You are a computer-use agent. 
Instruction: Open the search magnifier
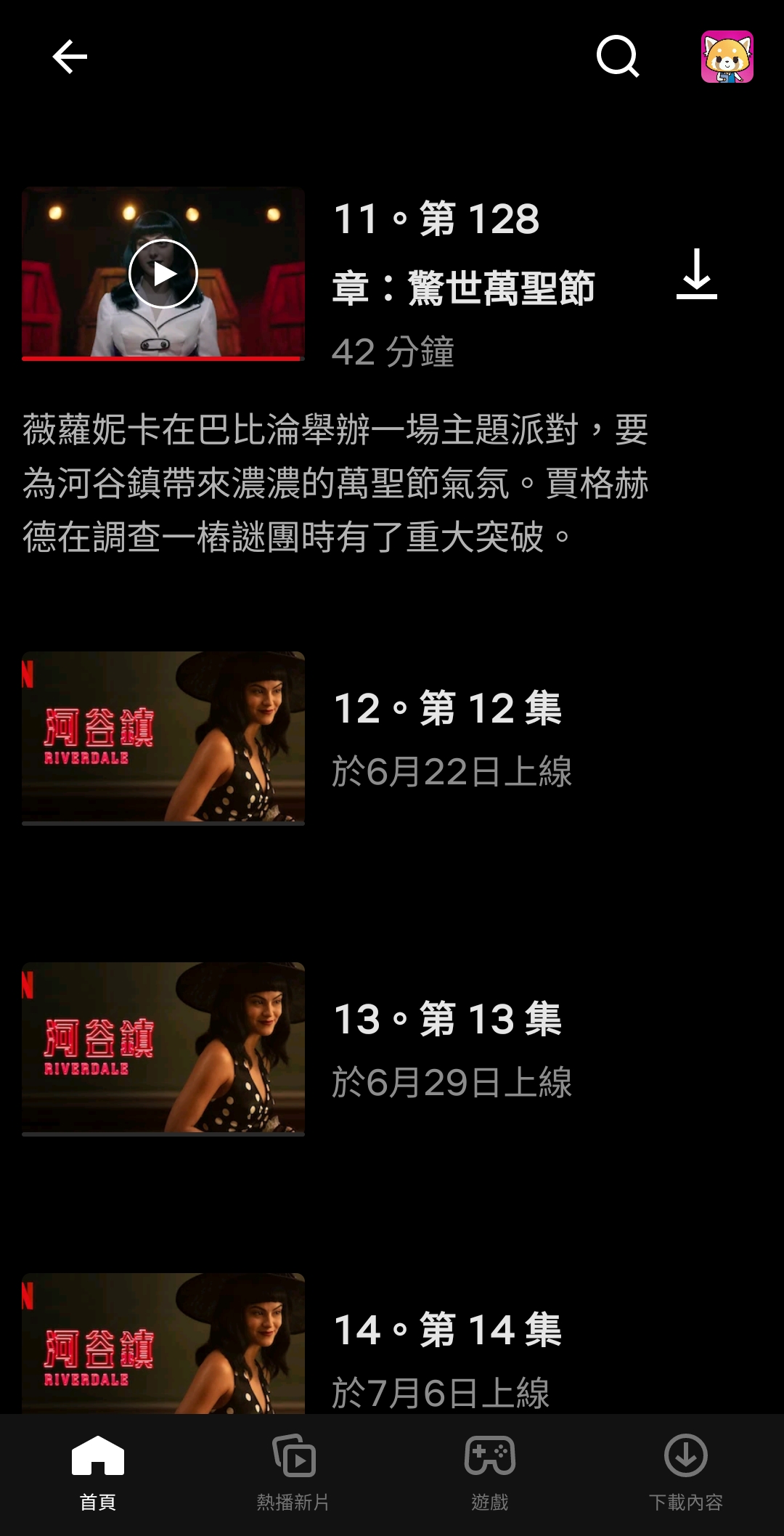point(617,57)
